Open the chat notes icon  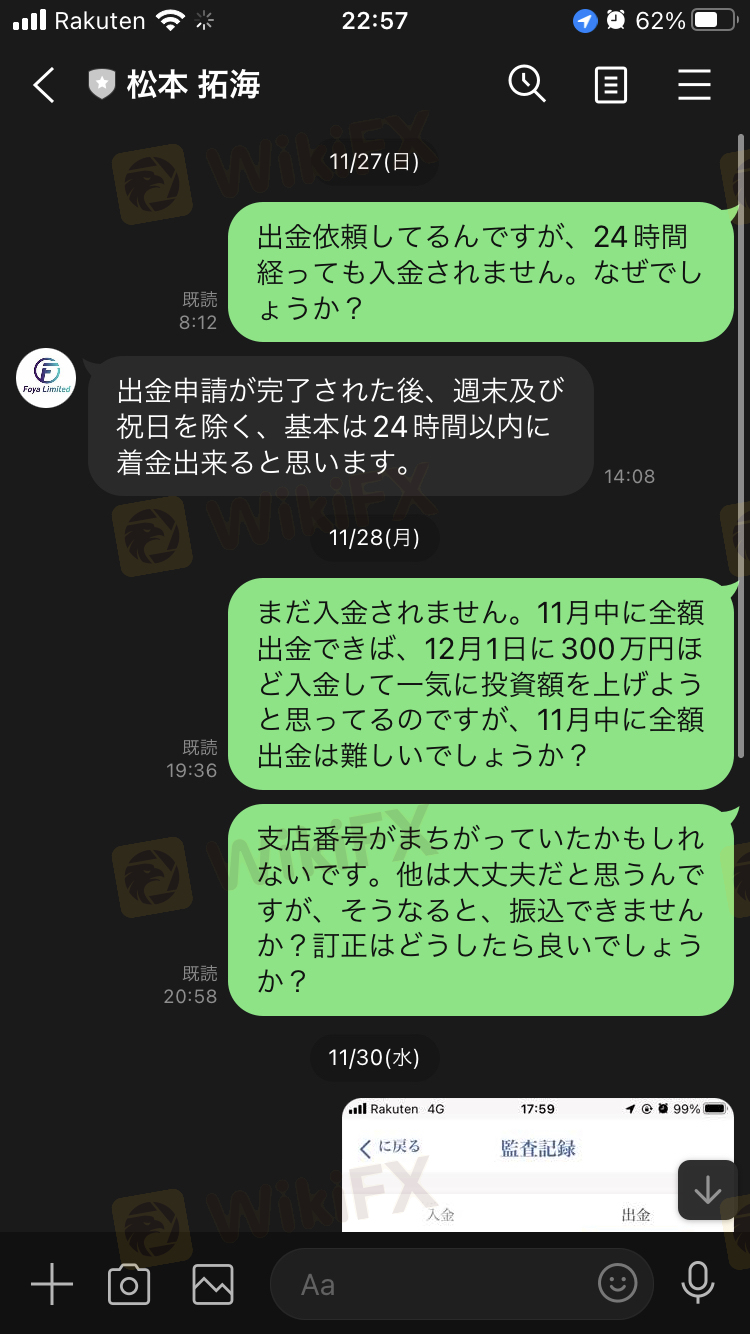tap(610, 85)
